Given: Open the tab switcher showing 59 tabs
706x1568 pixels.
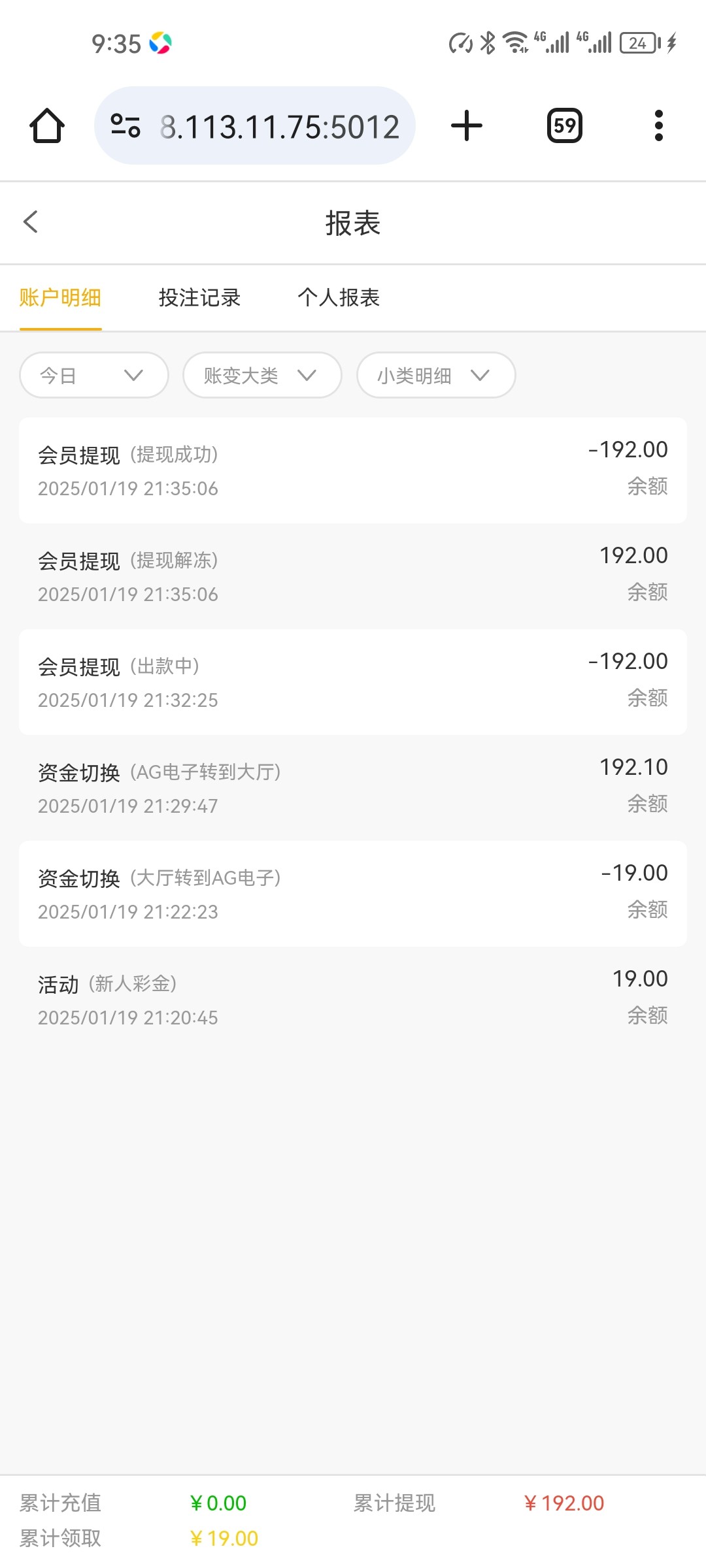Looking at the screenshot, I should point(564,125).
